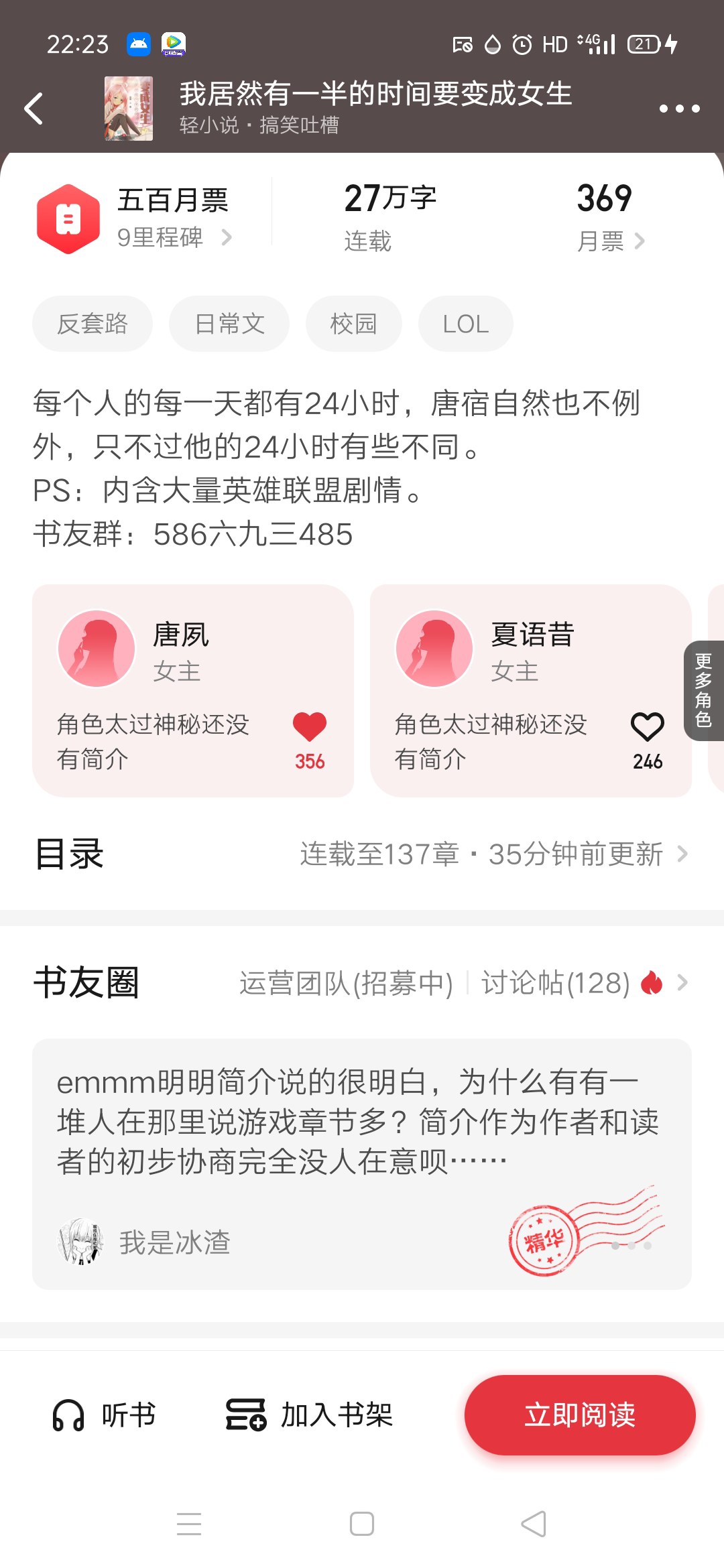Select the 反套路 tag chip
This screenshot has width=724, height=1568.
pyautogui.click(x=93, y=324)
